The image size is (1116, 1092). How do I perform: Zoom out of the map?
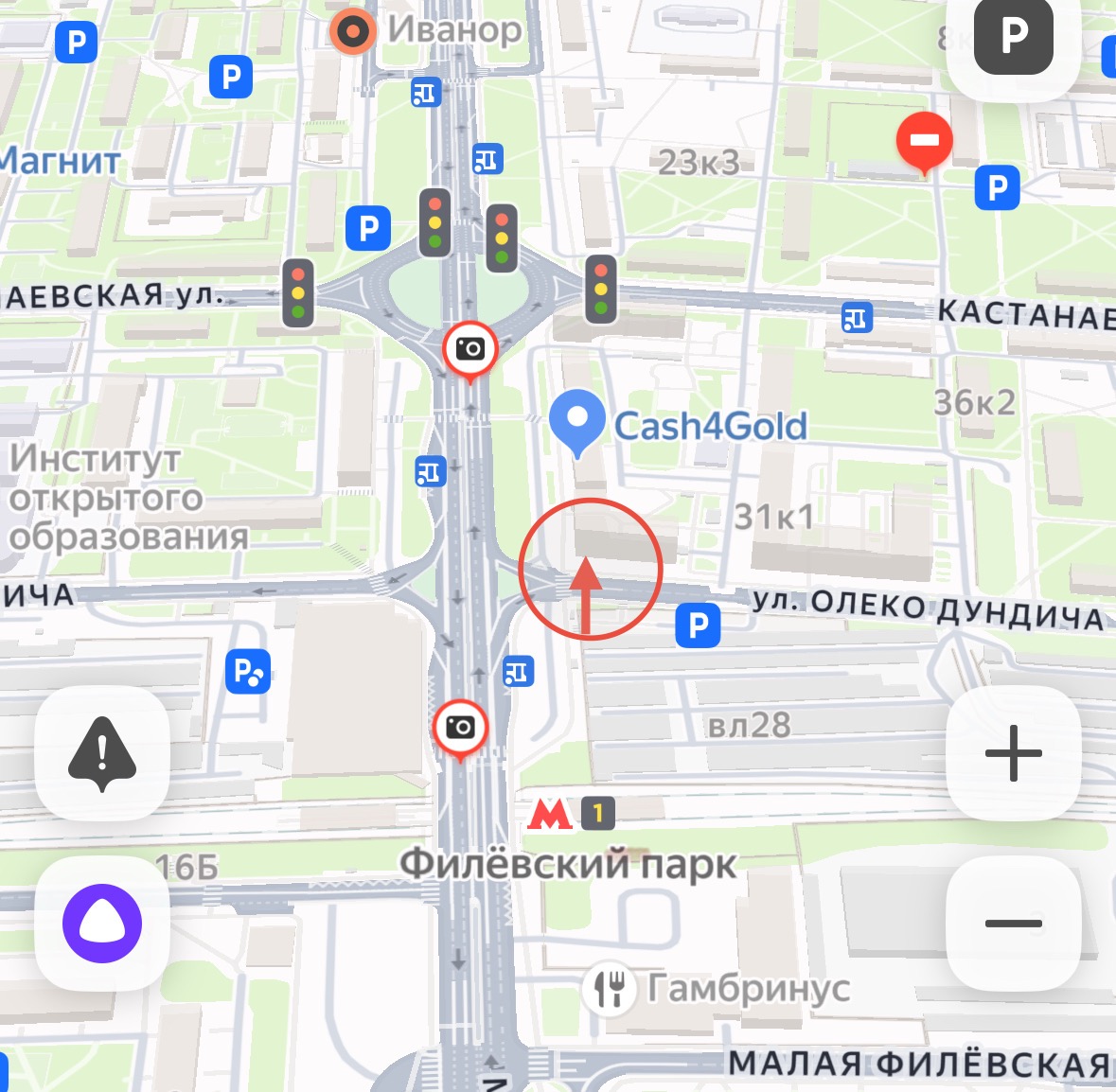(1013, 923)
